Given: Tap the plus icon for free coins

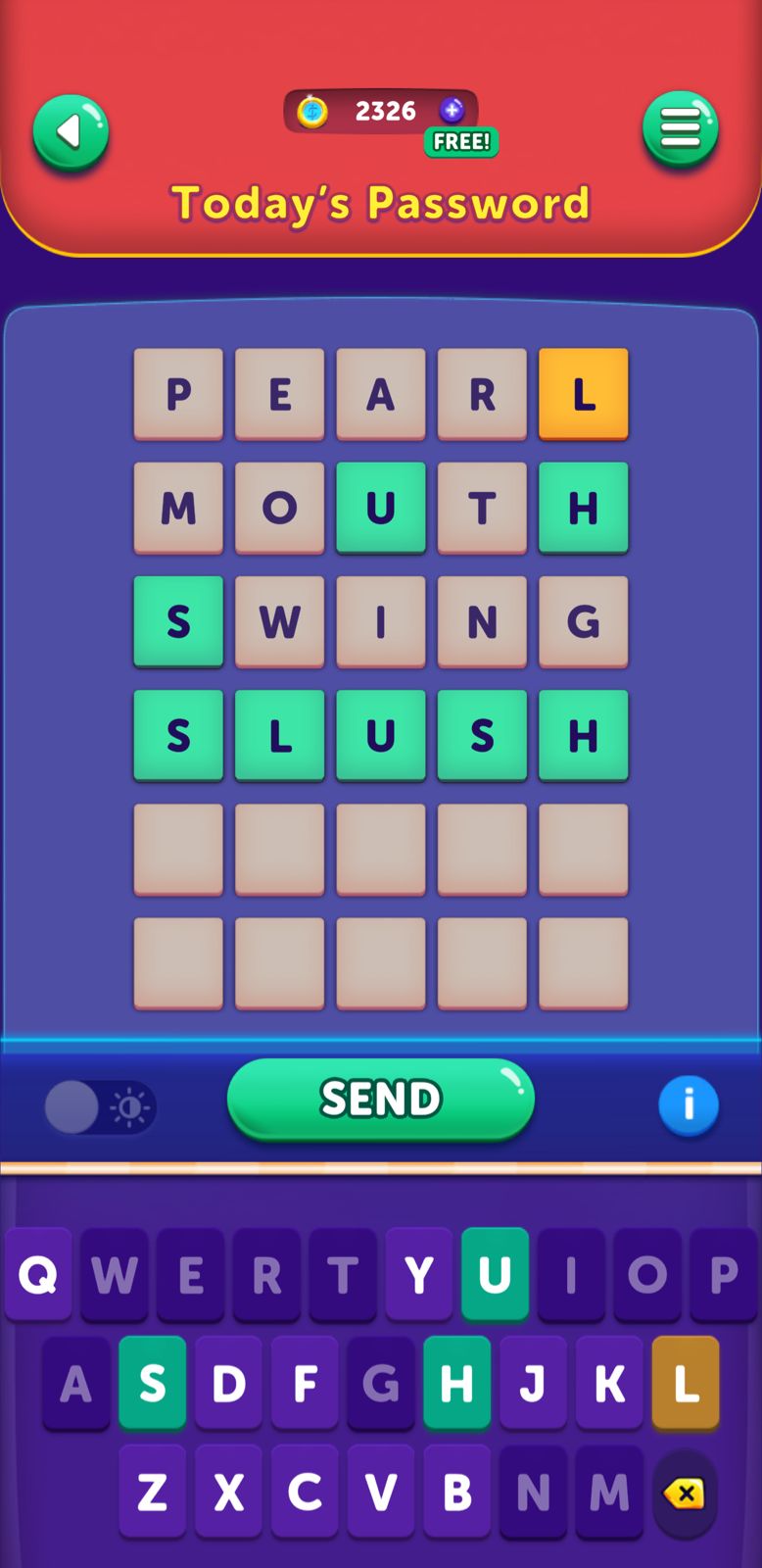Looking at the screenshot, I should (452, 111).
